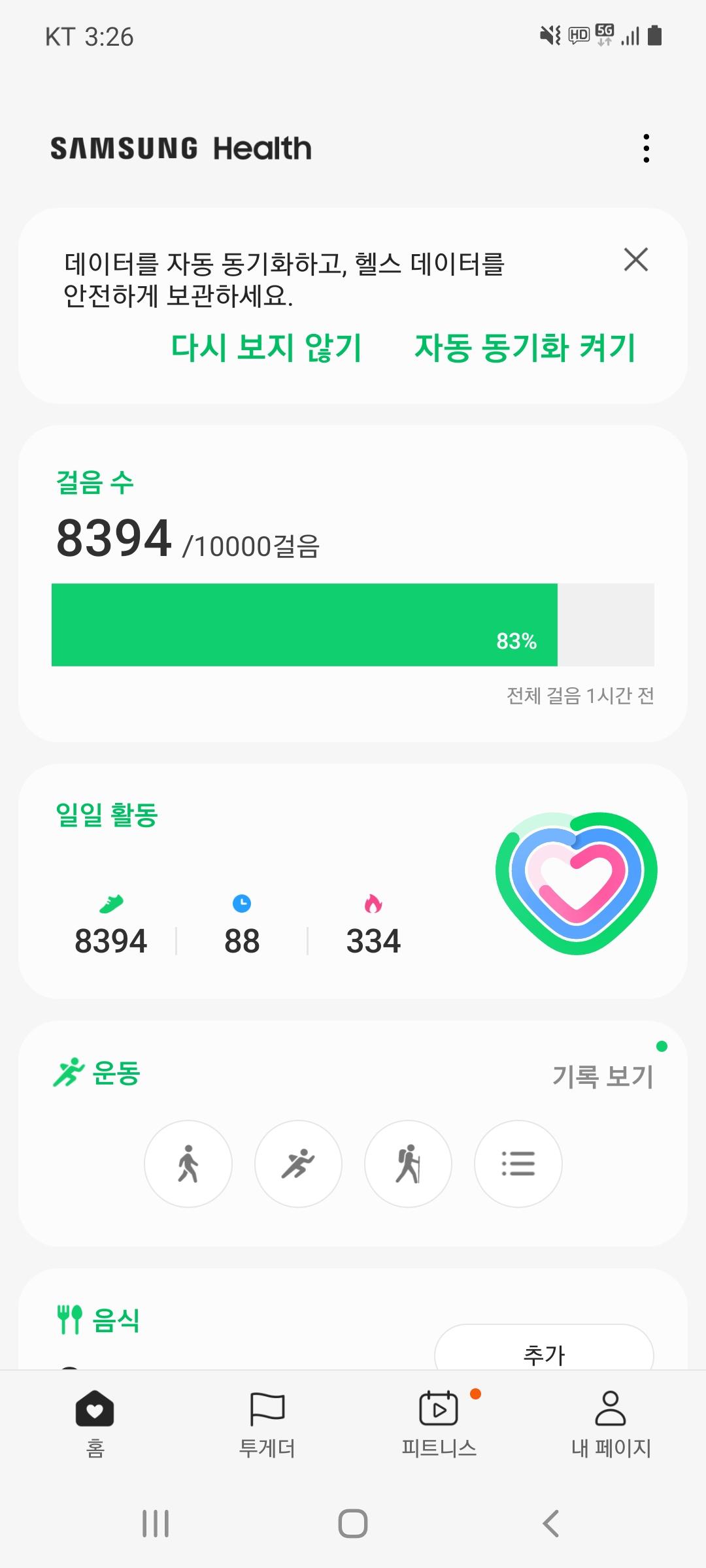Open recent apps from navigation bar
706x1568 pixels.
point(156,1524)
